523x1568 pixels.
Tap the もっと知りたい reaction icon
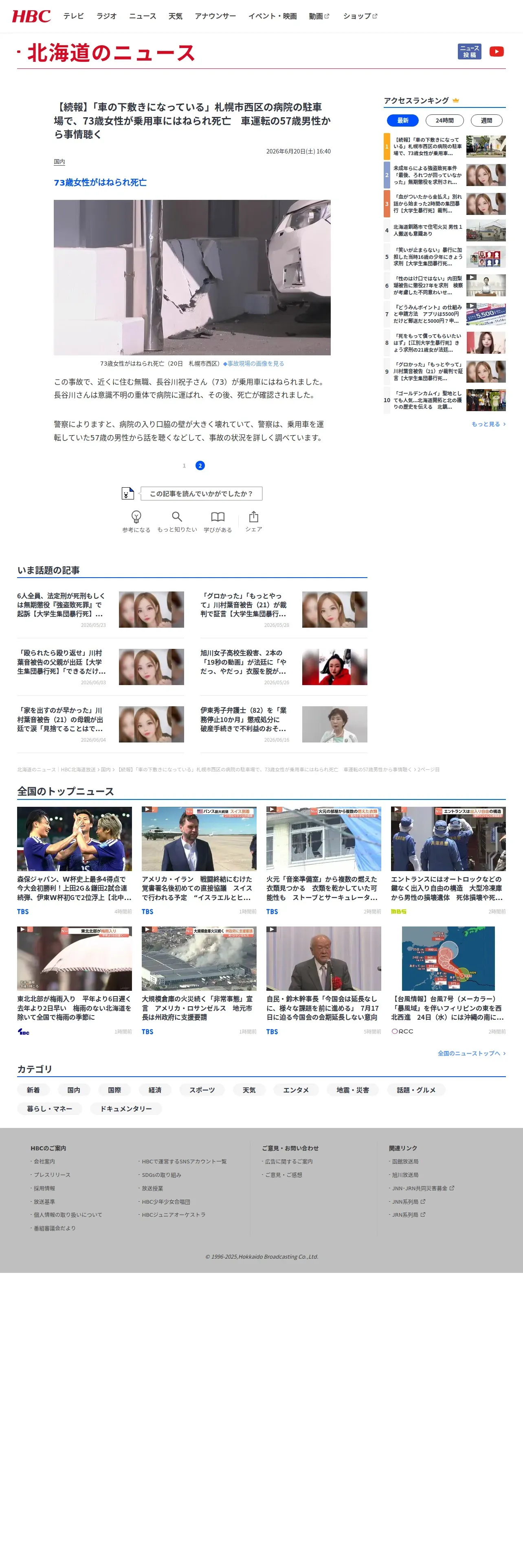(177, 522)
